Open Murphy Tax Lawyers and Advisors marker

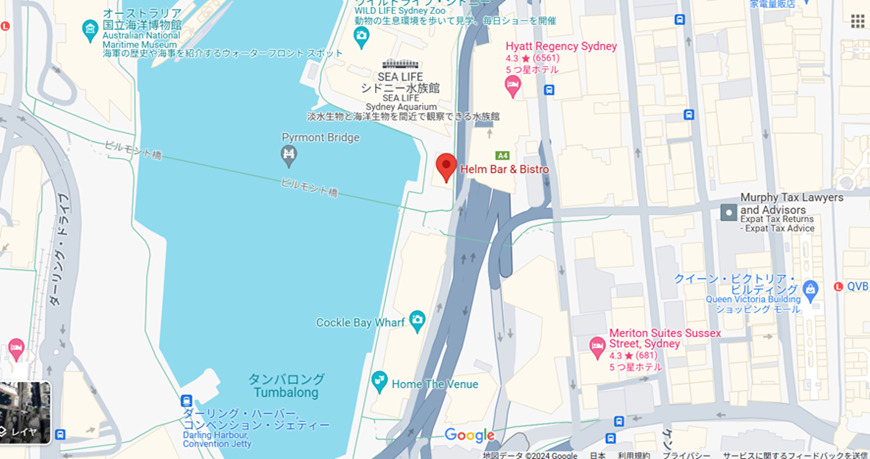729,212
